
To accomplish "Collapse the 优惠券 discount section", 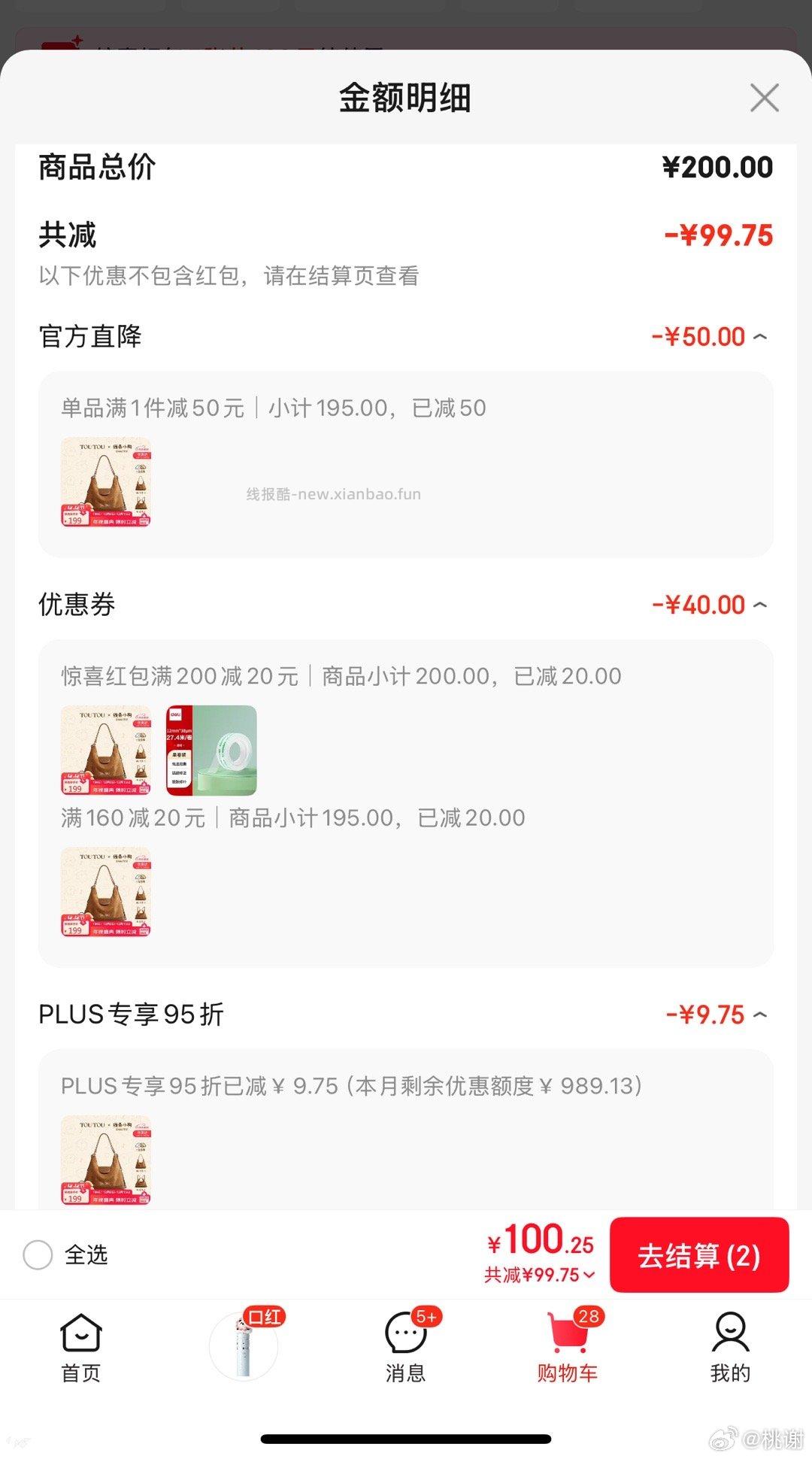I will (760, 605).
